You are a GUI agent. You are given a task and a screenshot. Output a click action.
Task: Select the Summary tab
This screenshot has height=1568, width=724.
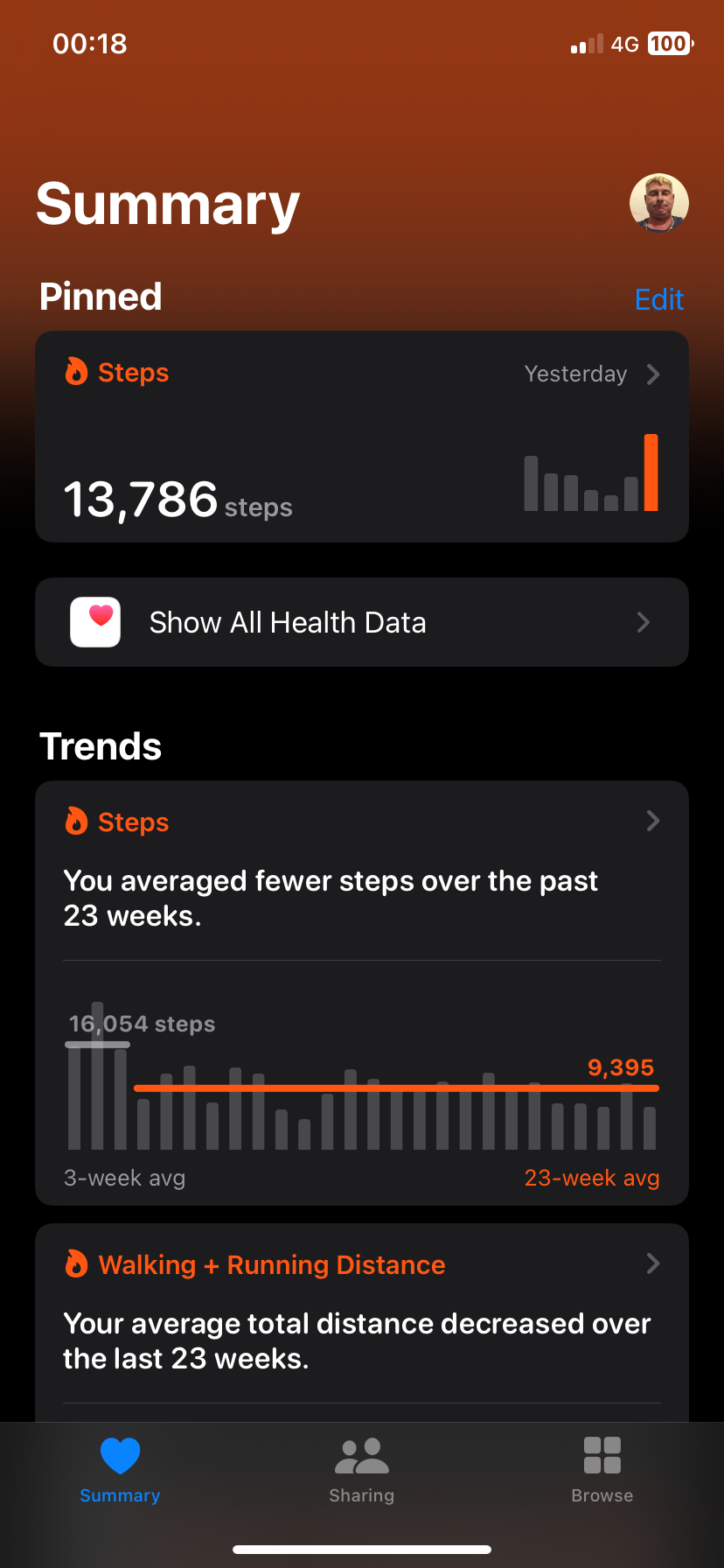[120, 1470]
